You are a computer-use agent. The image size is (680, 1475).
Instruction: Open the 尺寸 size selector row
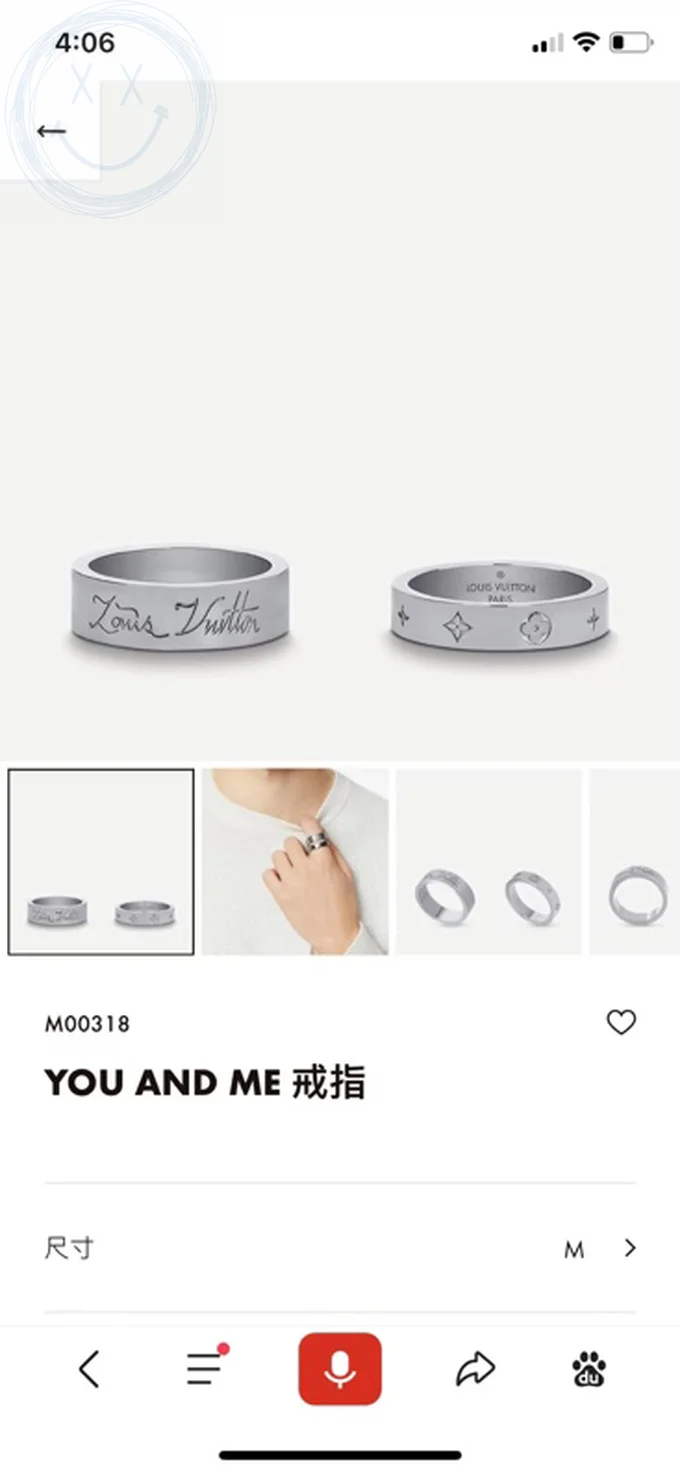(340, 1248)
